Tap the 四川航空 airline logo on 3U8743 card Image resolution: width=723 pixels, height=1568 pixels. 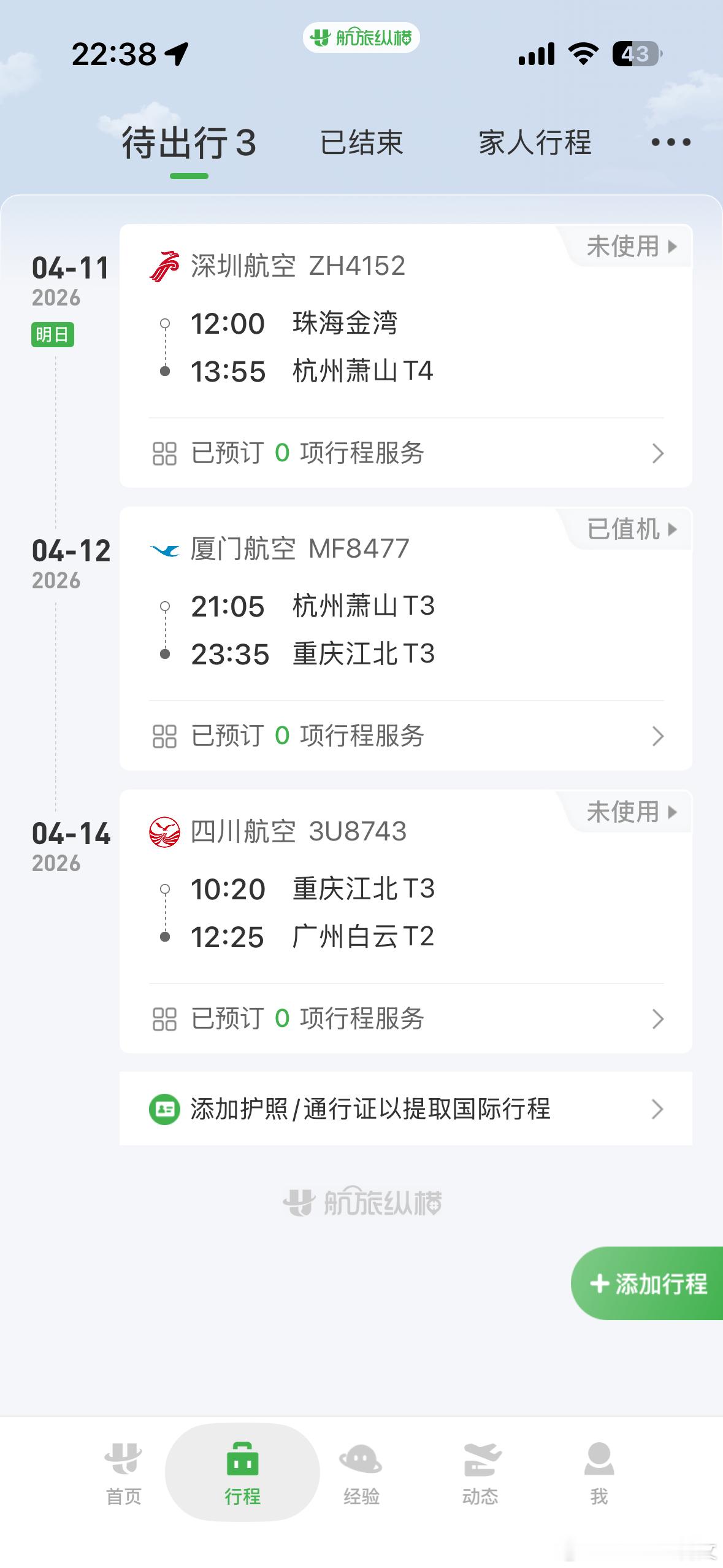coord(164,832)
